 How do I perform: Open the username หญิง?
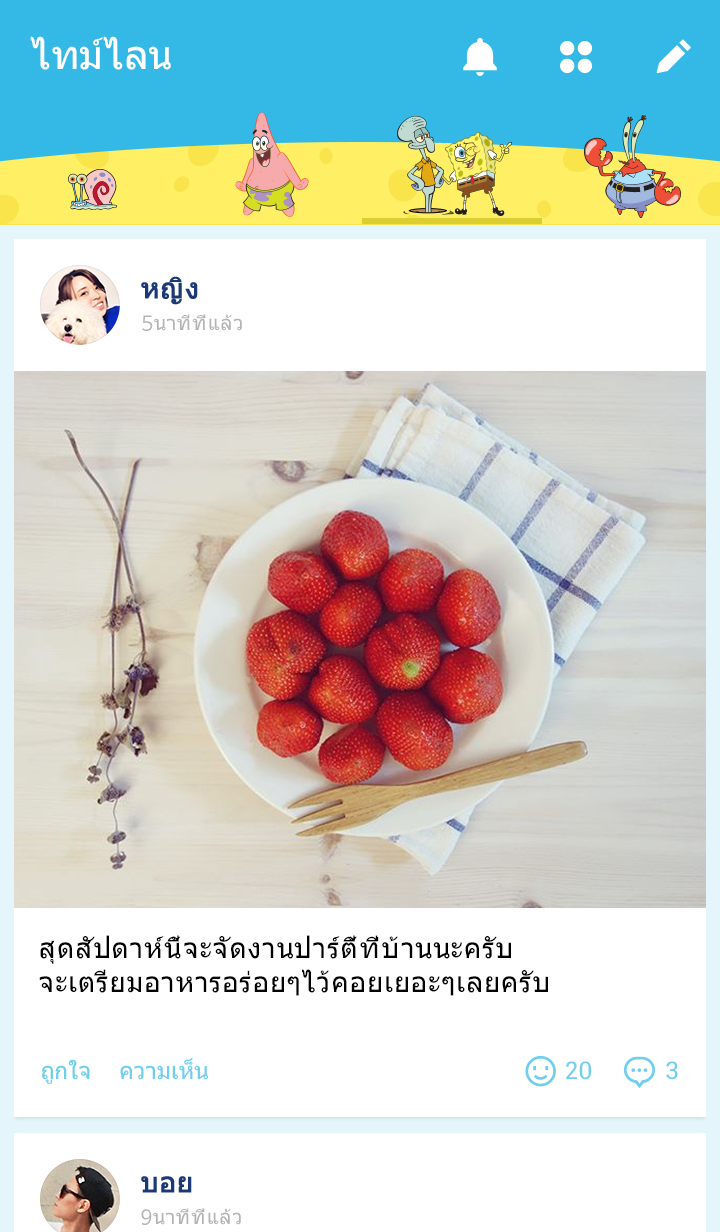tap(169, 290)
